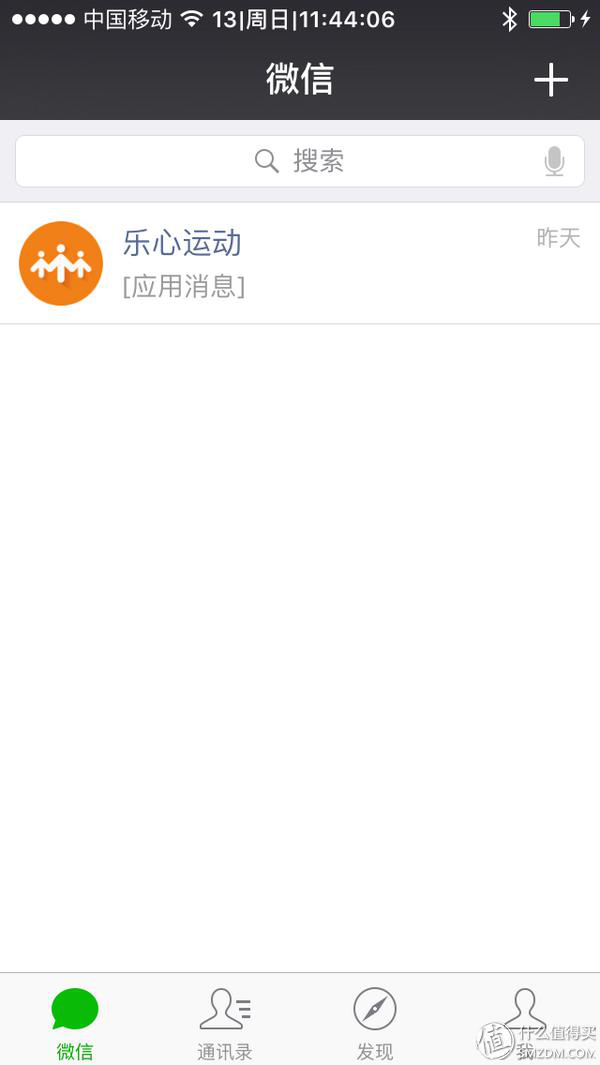
Task: Open the 乐心运动 chat thread
Action: [300, 263]
